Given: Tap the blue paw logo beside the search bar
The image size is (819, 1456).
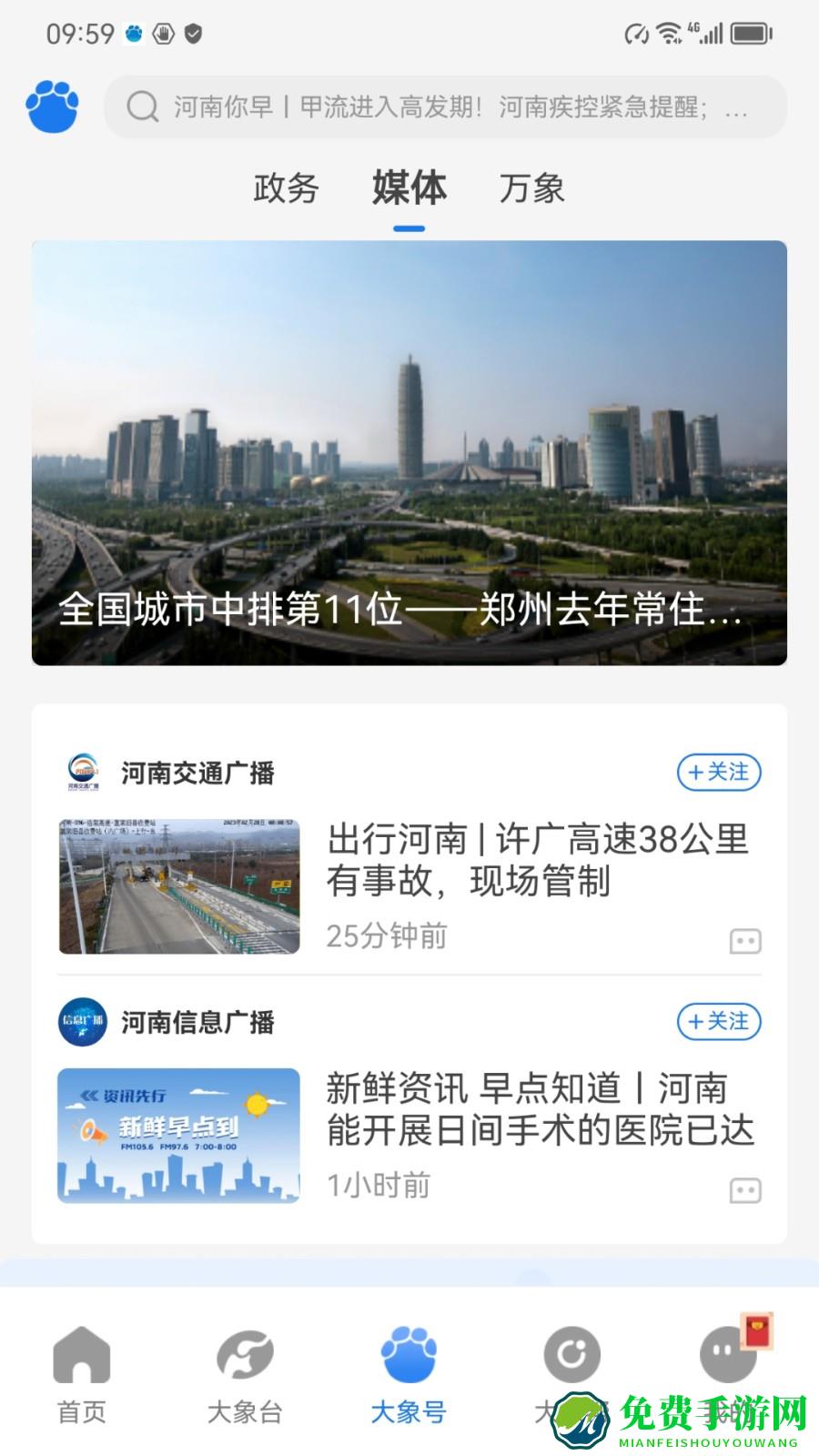Looking at the screenshot, I should (52, 106).
